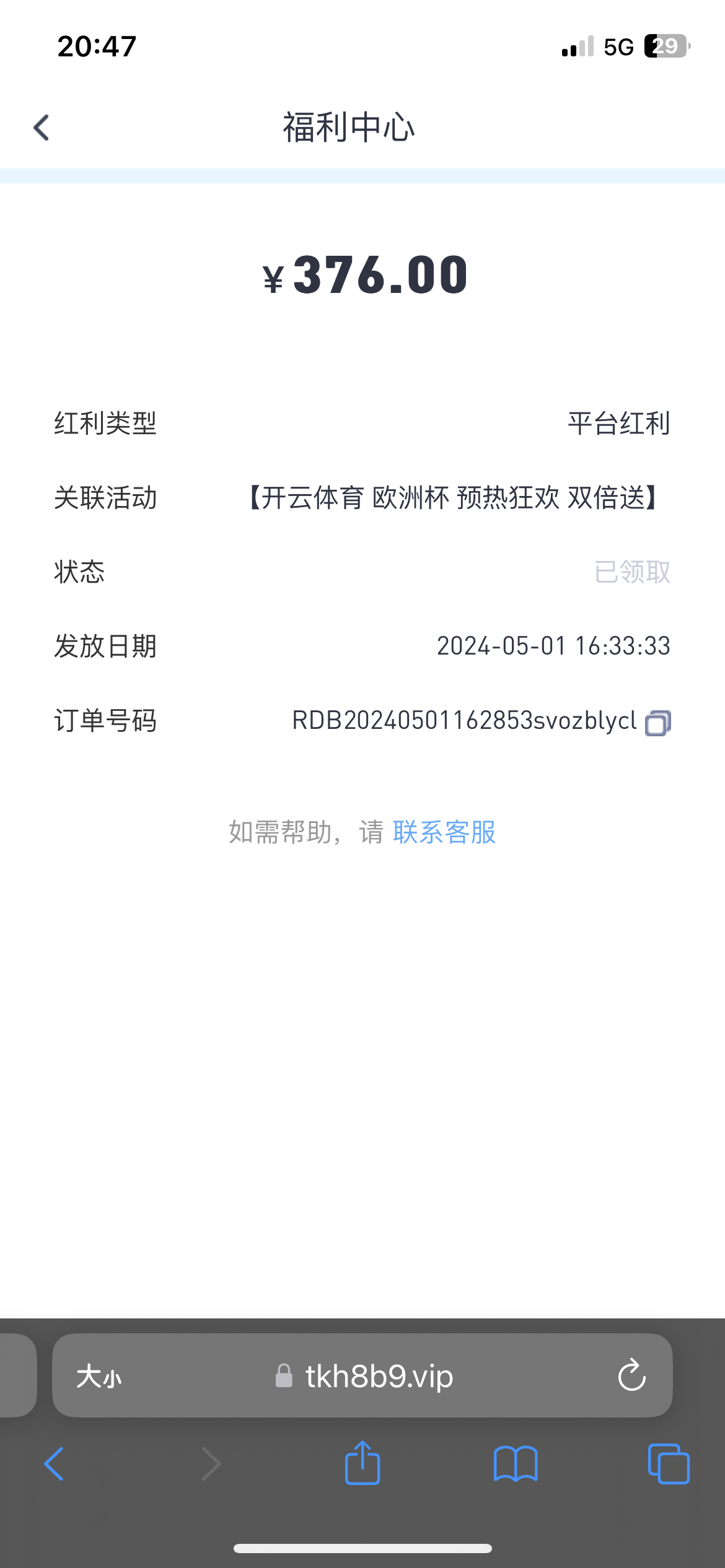Tap the tkh8b9.vip address bar

click(x=378, y=1377)
